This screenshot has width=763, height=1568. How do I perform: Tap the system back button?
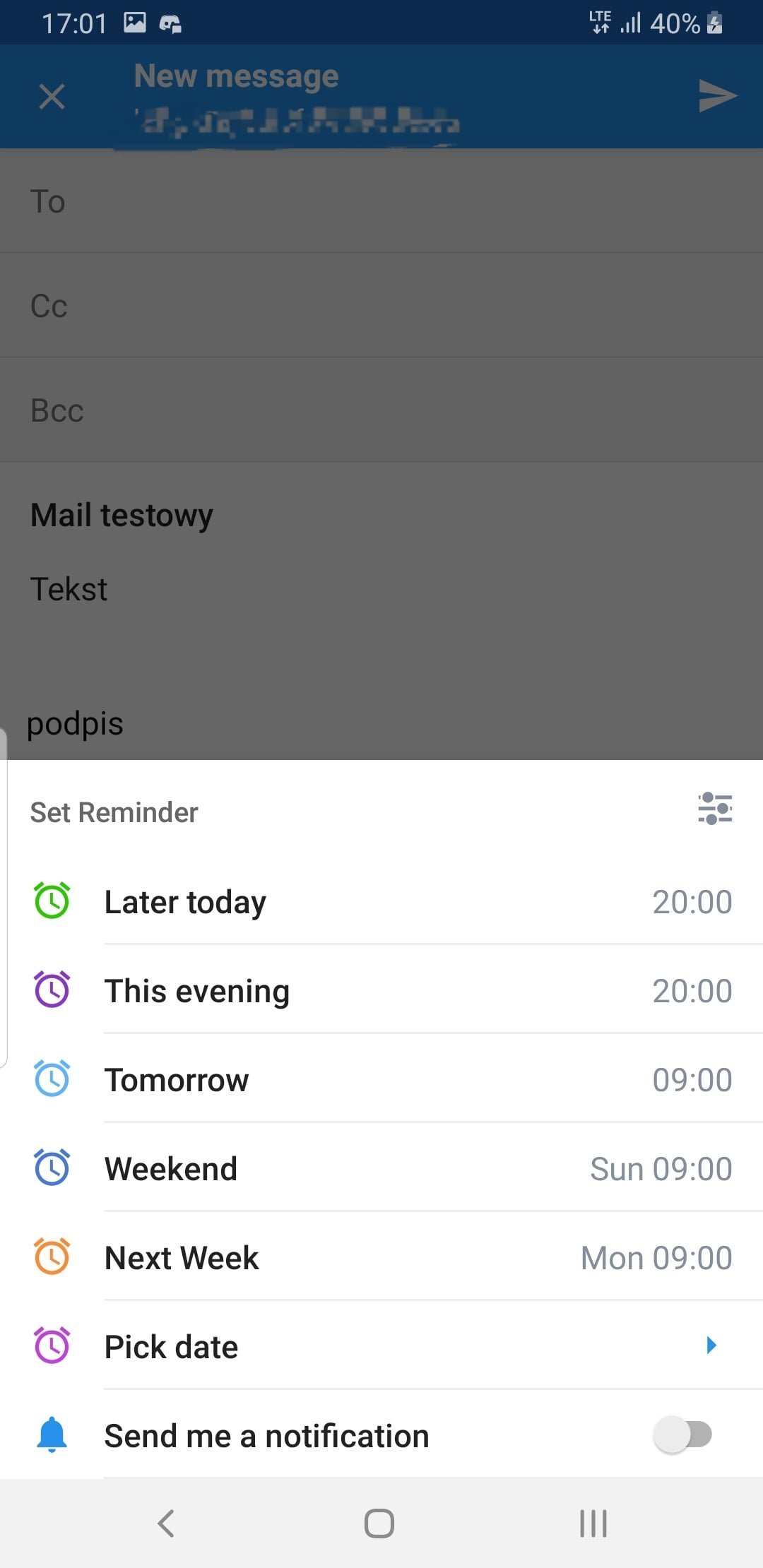(x=166, y=1523)
